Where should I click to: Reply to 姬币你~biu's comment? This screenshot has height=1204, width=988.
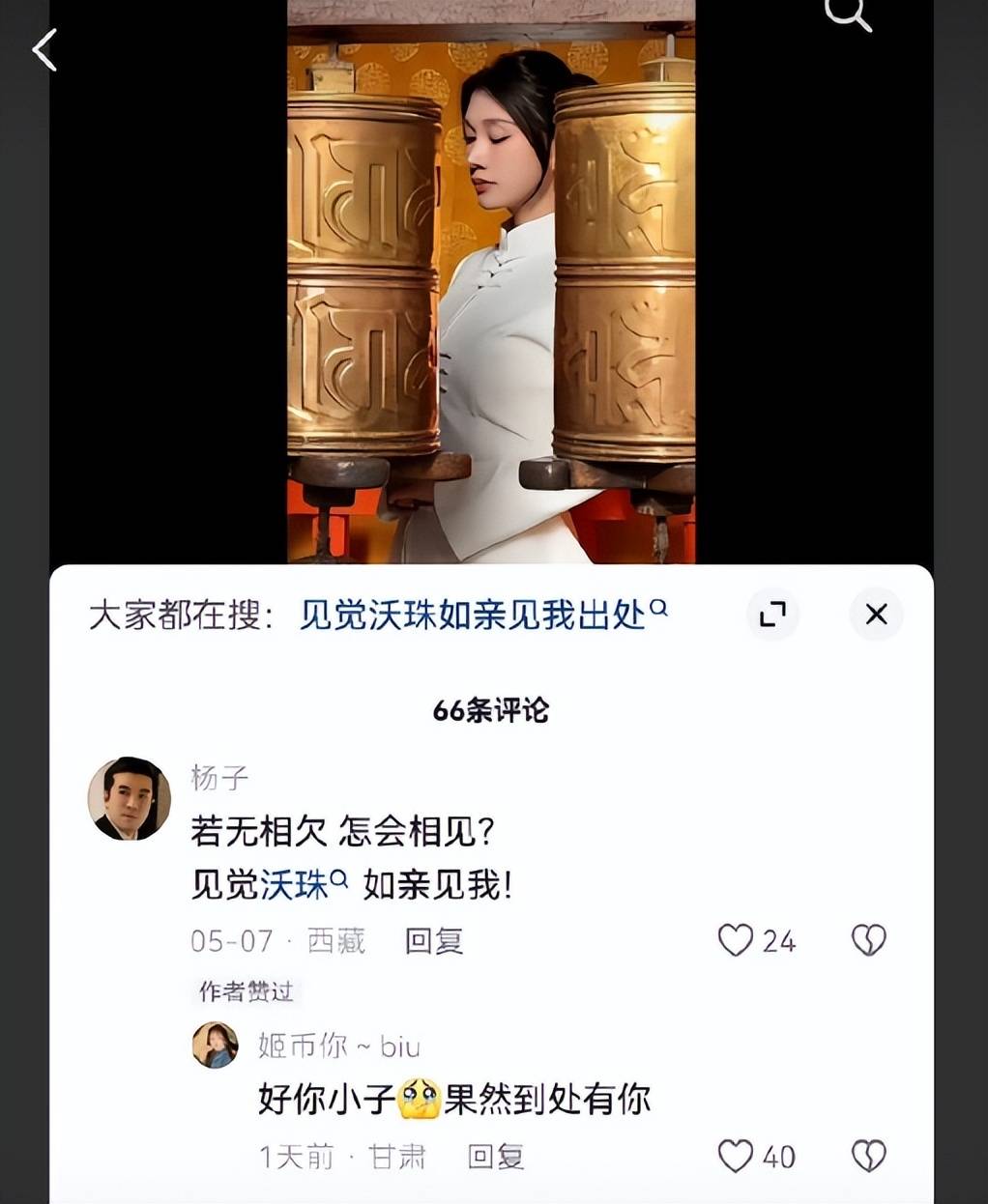coord(495,1157)
